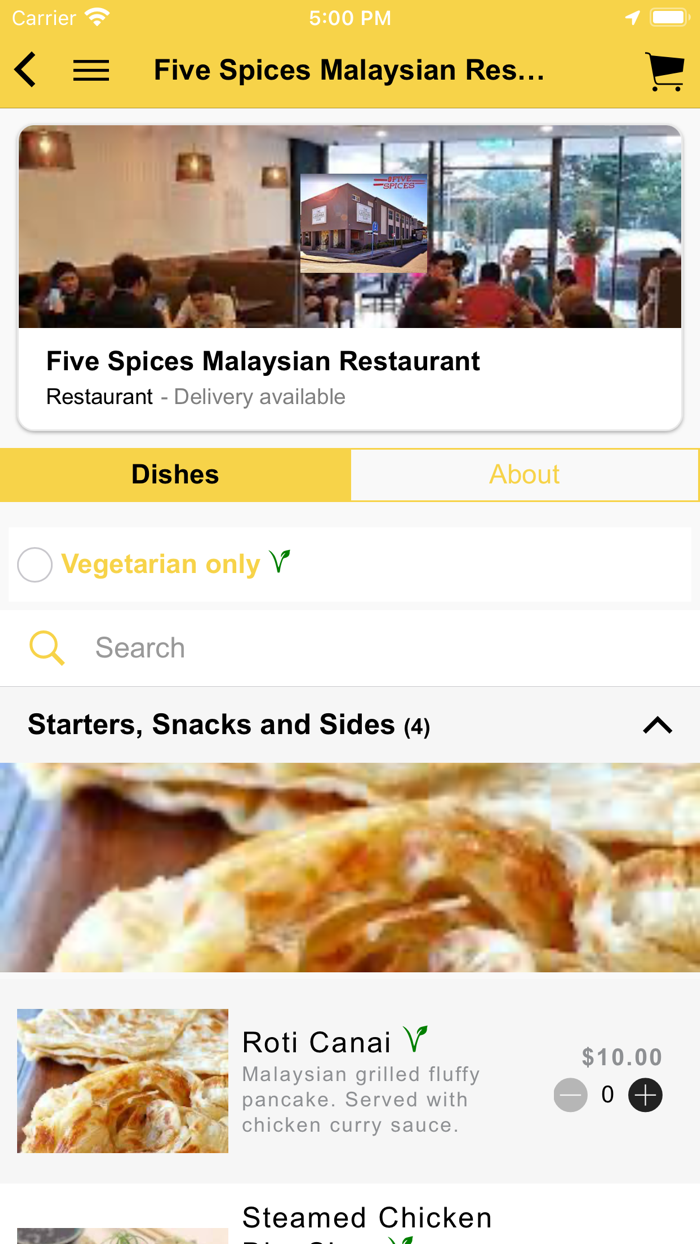Increase Roti Canai quantity with plus

tap(645, 1095)
